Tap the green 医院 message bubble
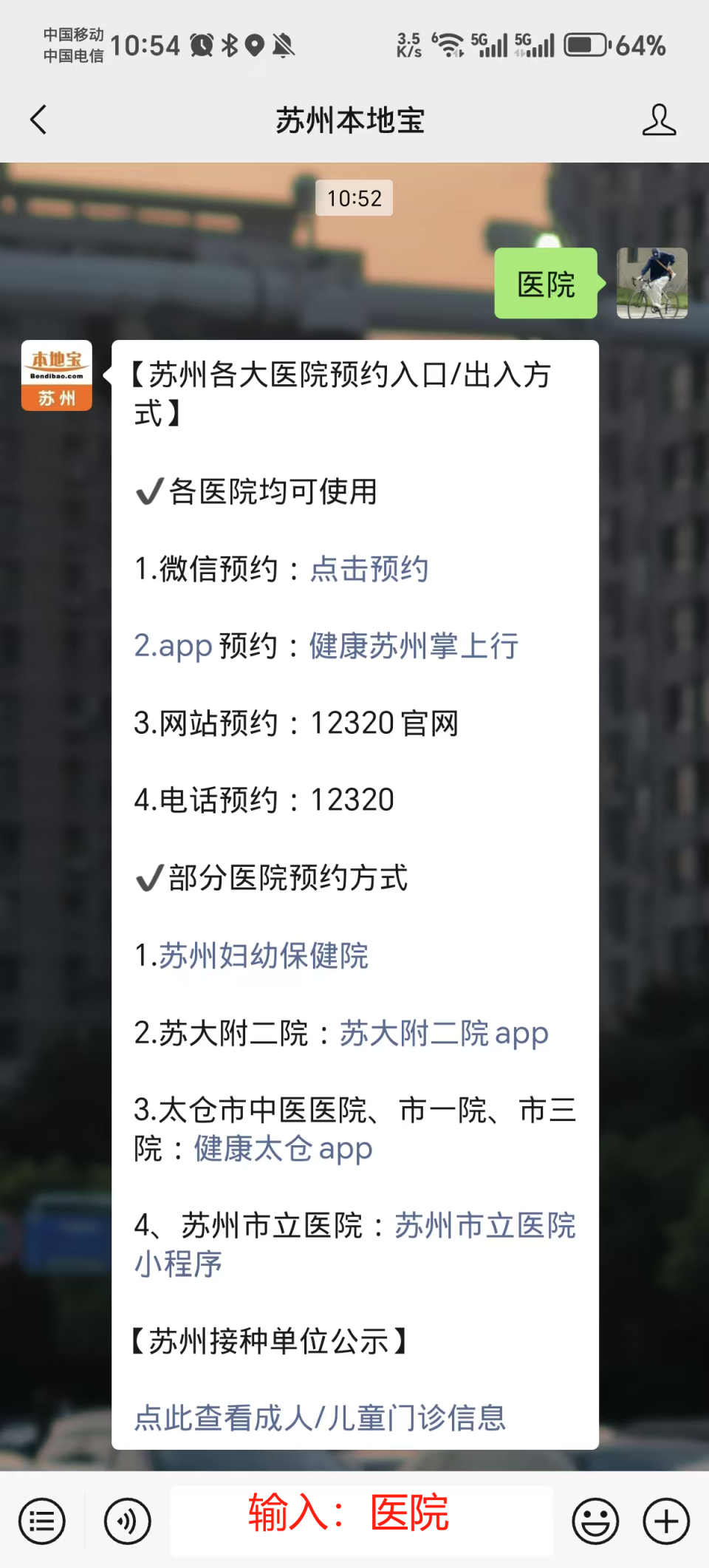This screenshot has width=709, height=1568. (546, 284)
